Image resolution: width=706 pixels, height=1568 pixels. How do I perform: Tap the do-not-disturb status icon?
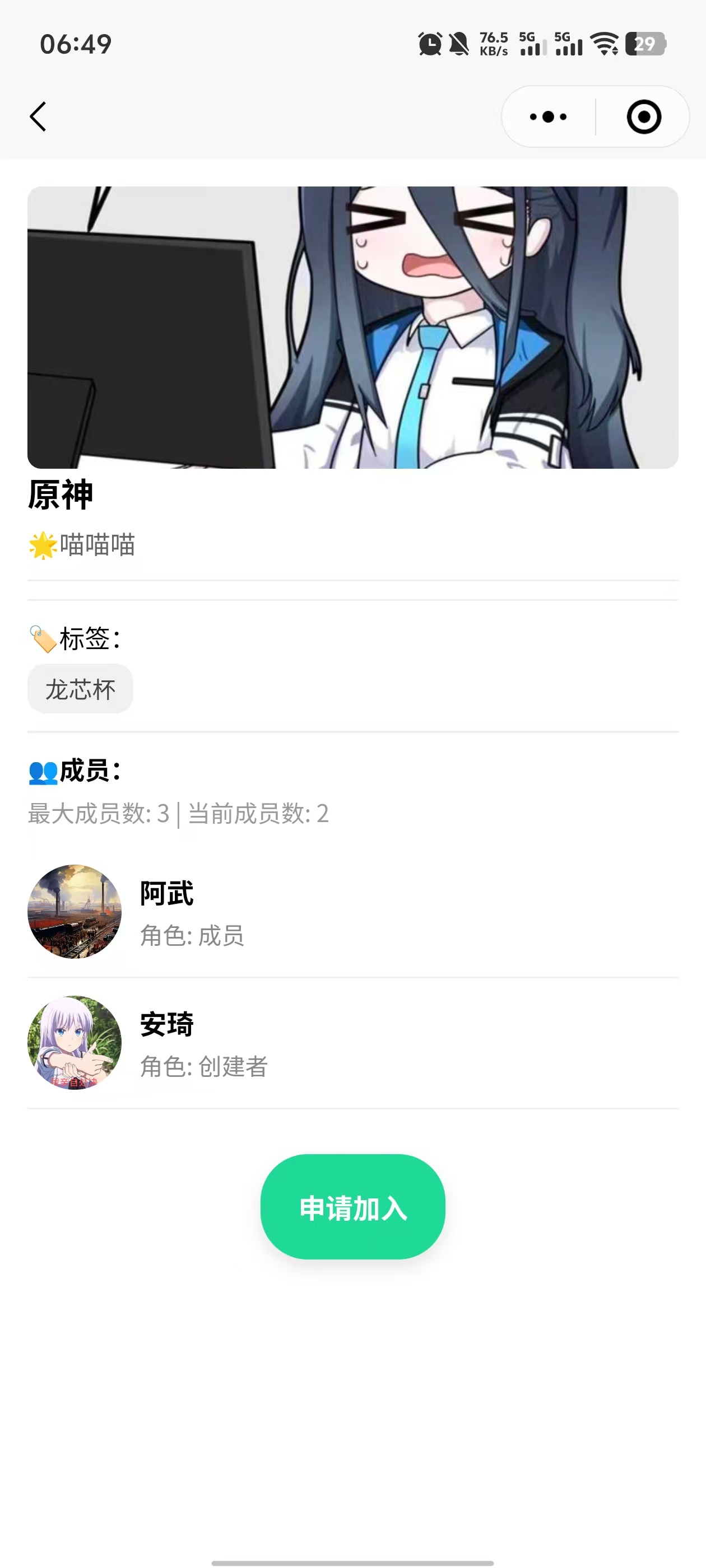point(458,43)
